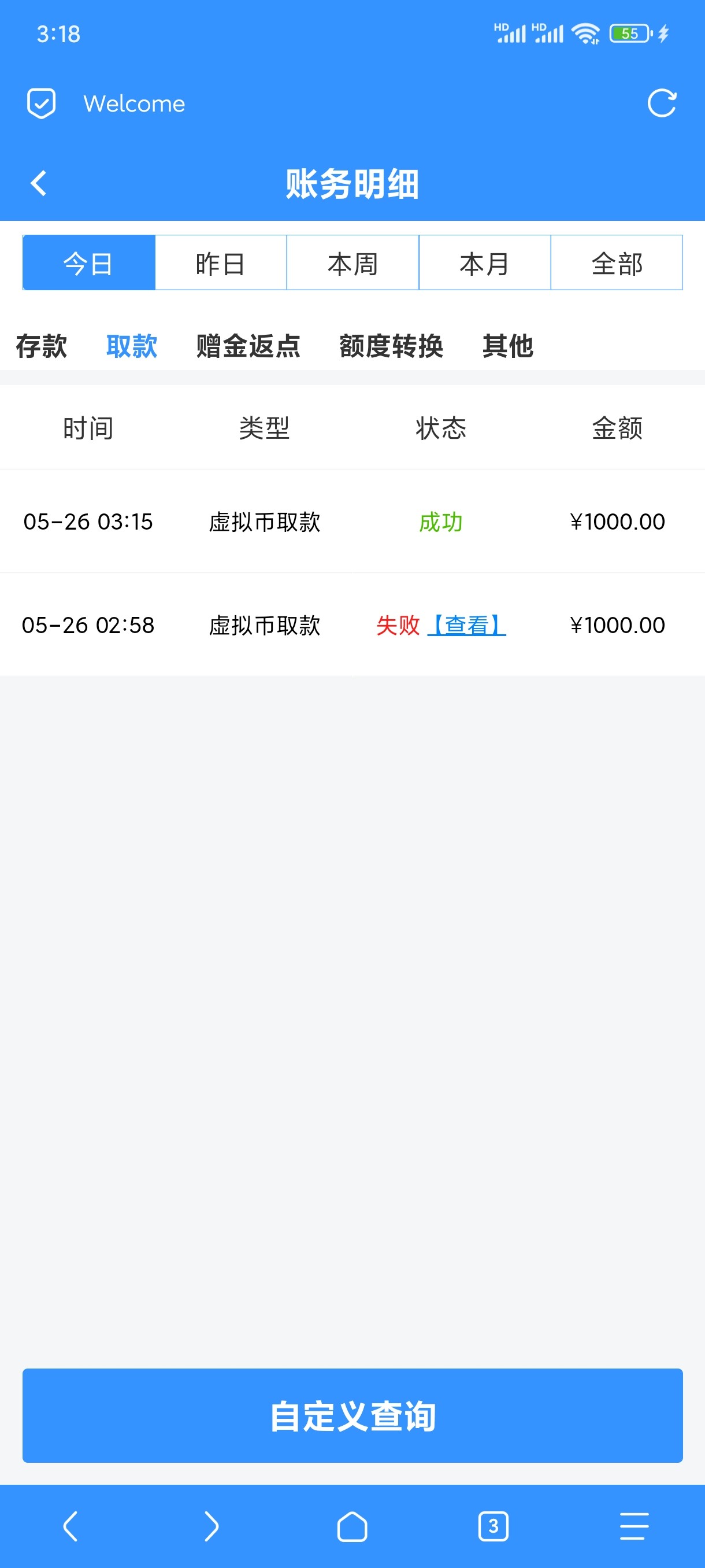Tap the shield security icon
This screenshot has height=1568, width=705.
[x=42, y=103]
